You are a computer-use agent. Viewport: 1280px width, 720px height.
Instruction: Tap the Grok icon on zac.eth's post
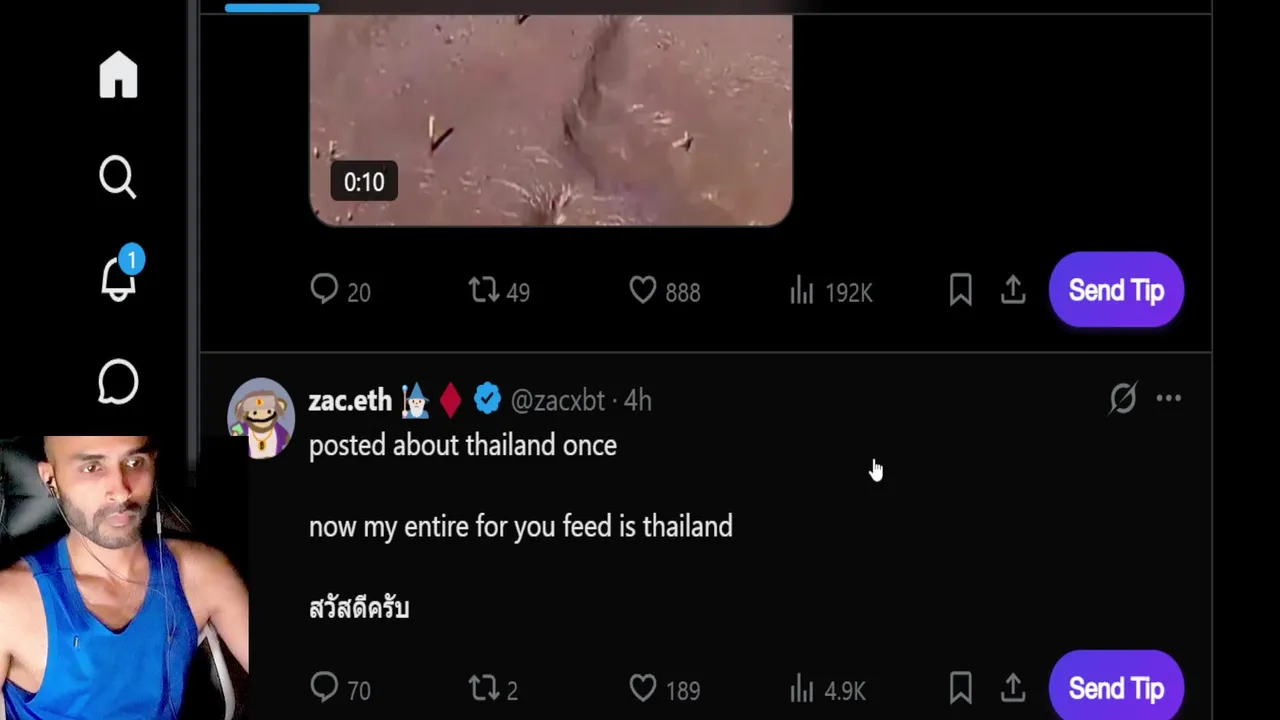coord(1123,399)
